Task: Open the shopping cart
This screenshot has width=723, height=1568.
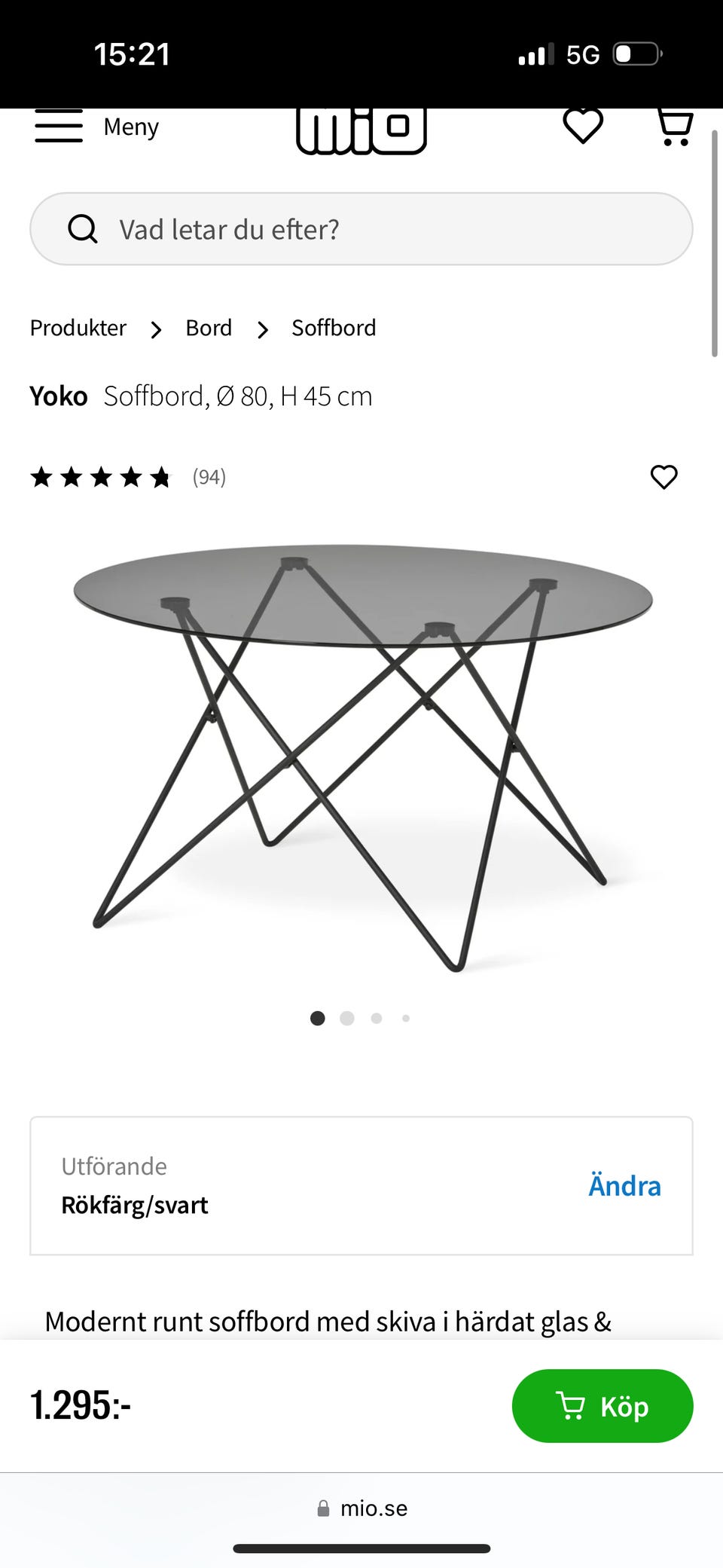Action: coord(674,127)
